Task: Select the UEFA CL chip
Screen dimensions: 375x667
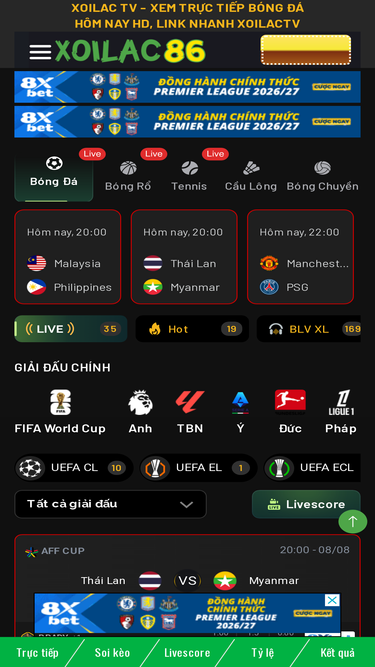Action: click(74, 468)
